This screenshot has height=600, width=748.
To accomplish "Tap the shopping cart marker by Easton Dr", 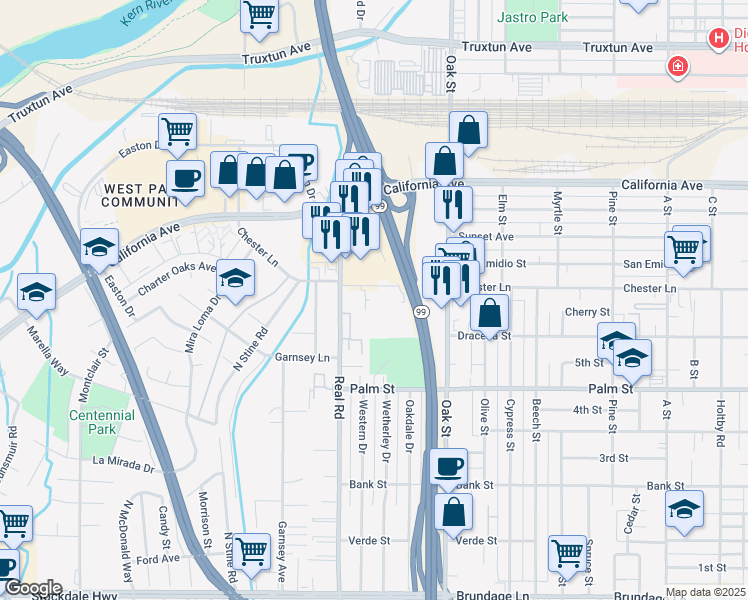I will pos(177,131).
